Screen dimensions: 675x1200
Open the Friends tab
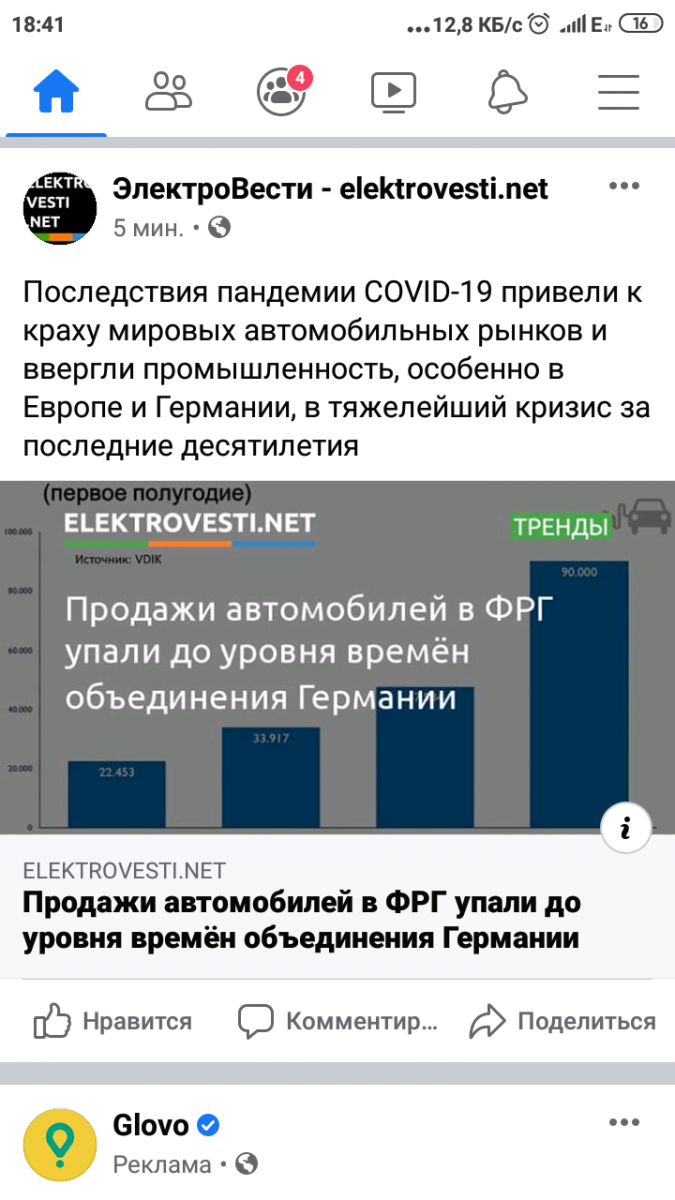pos(168,93)
